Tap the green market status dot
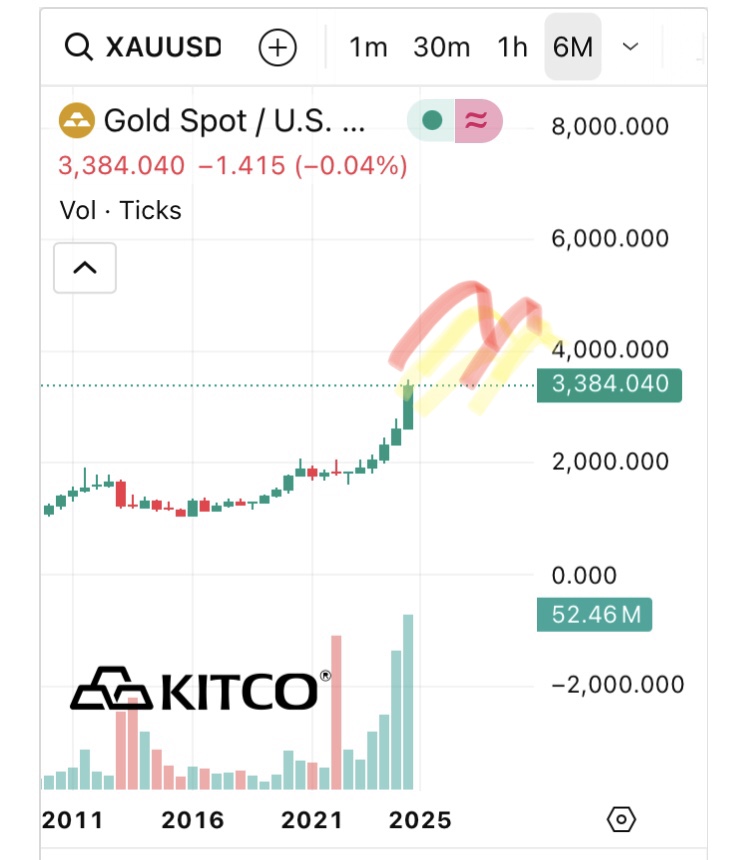Viewport: 742px width, 860px height. (x=432, y=122)
